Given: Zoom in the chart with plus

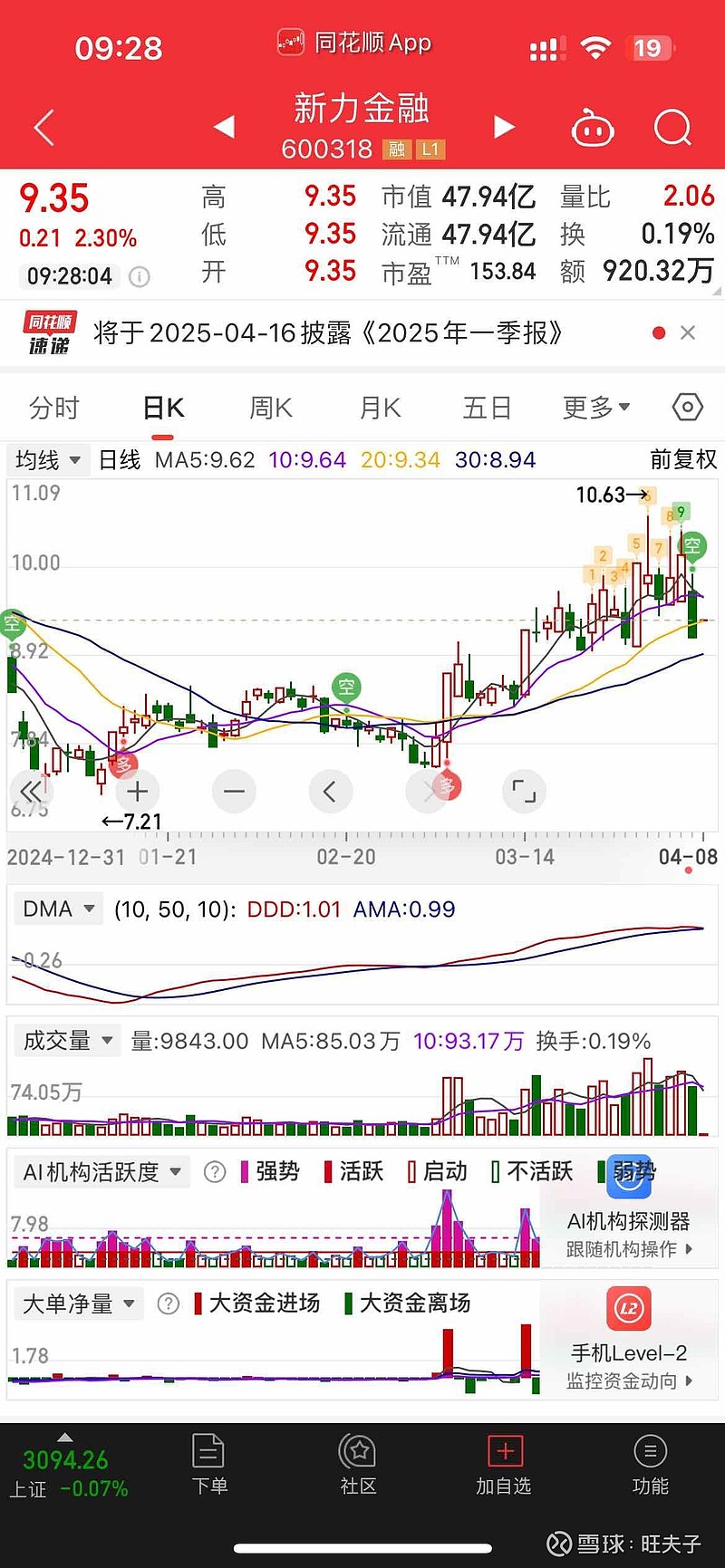Looking at the screenshot, I should (138, 792).
